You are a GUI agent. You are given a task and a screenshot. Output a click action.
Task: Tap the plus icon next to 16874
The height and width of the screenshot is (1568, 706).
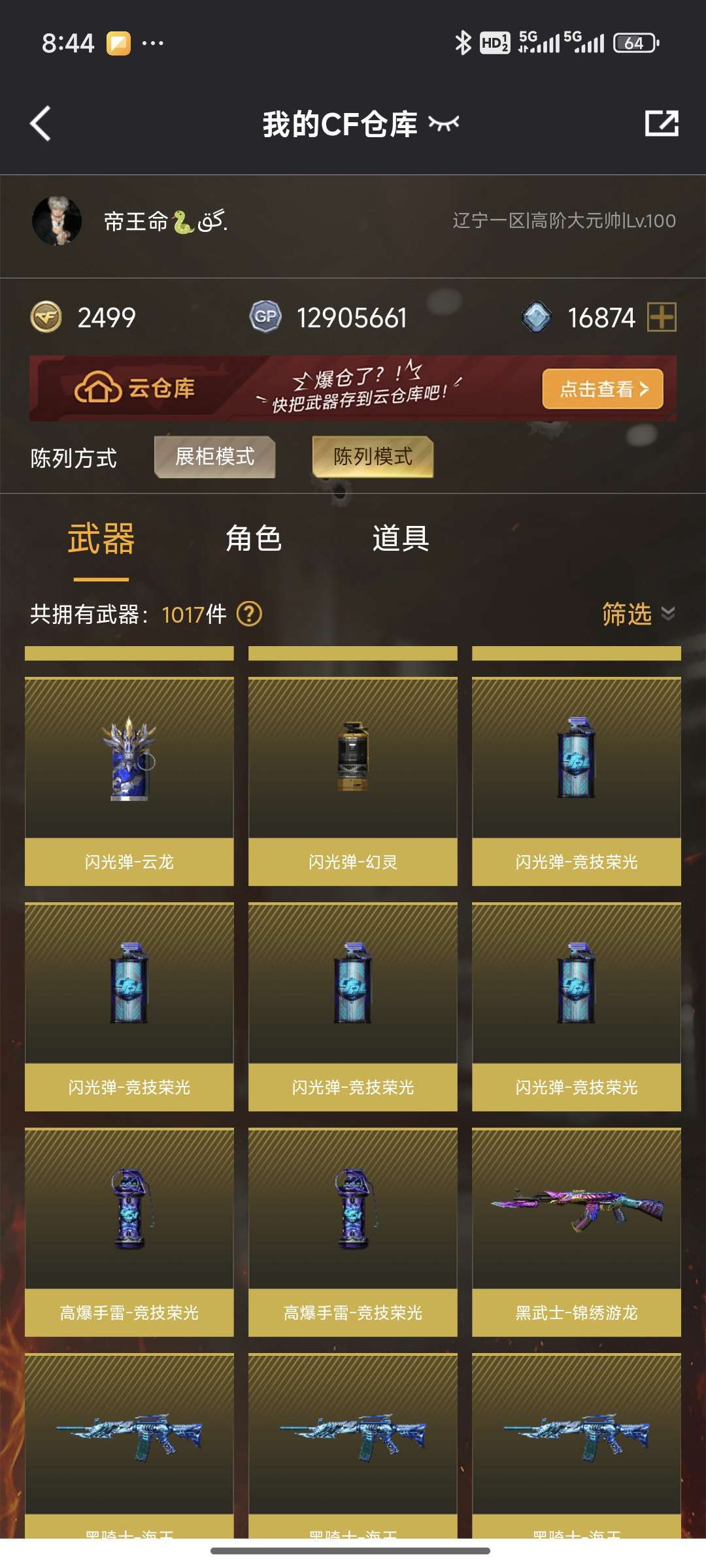[662, 318]
